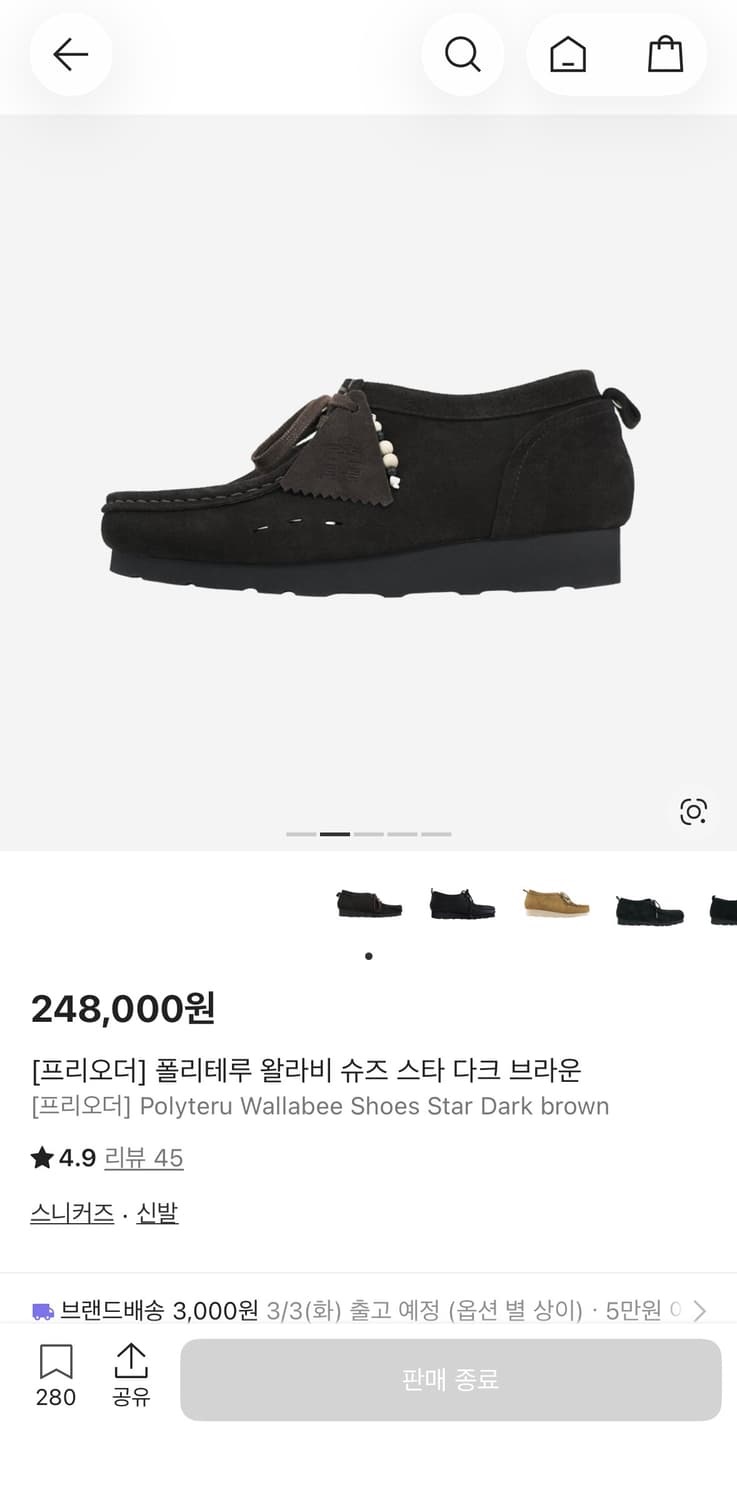This screenshot has height=1500, width=737.
Task: Open the 신발 category
Action: click(156, 1212)
